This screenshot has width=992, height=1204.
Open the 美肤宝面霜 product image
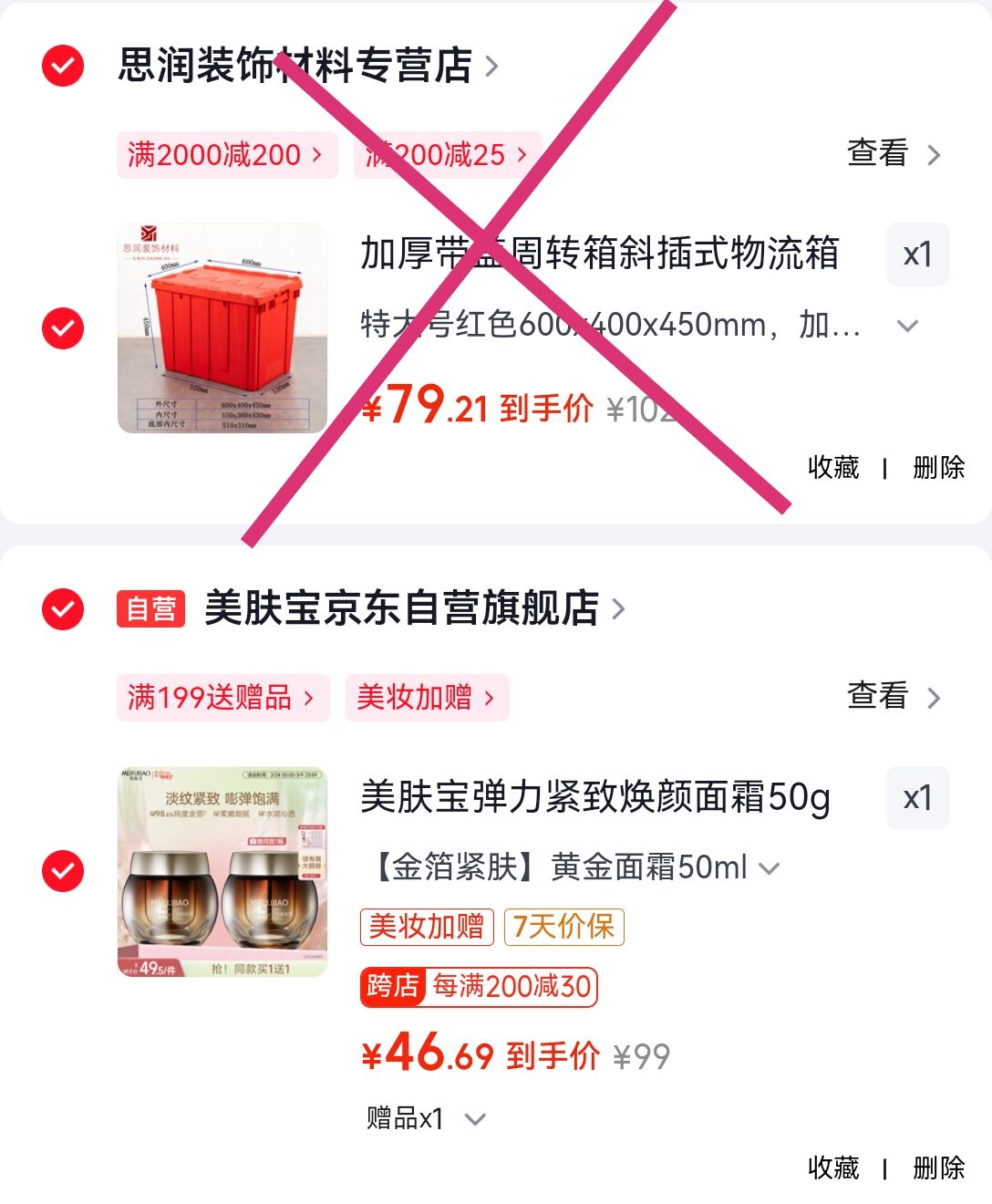pyautogui.click(x=222, y=872)
